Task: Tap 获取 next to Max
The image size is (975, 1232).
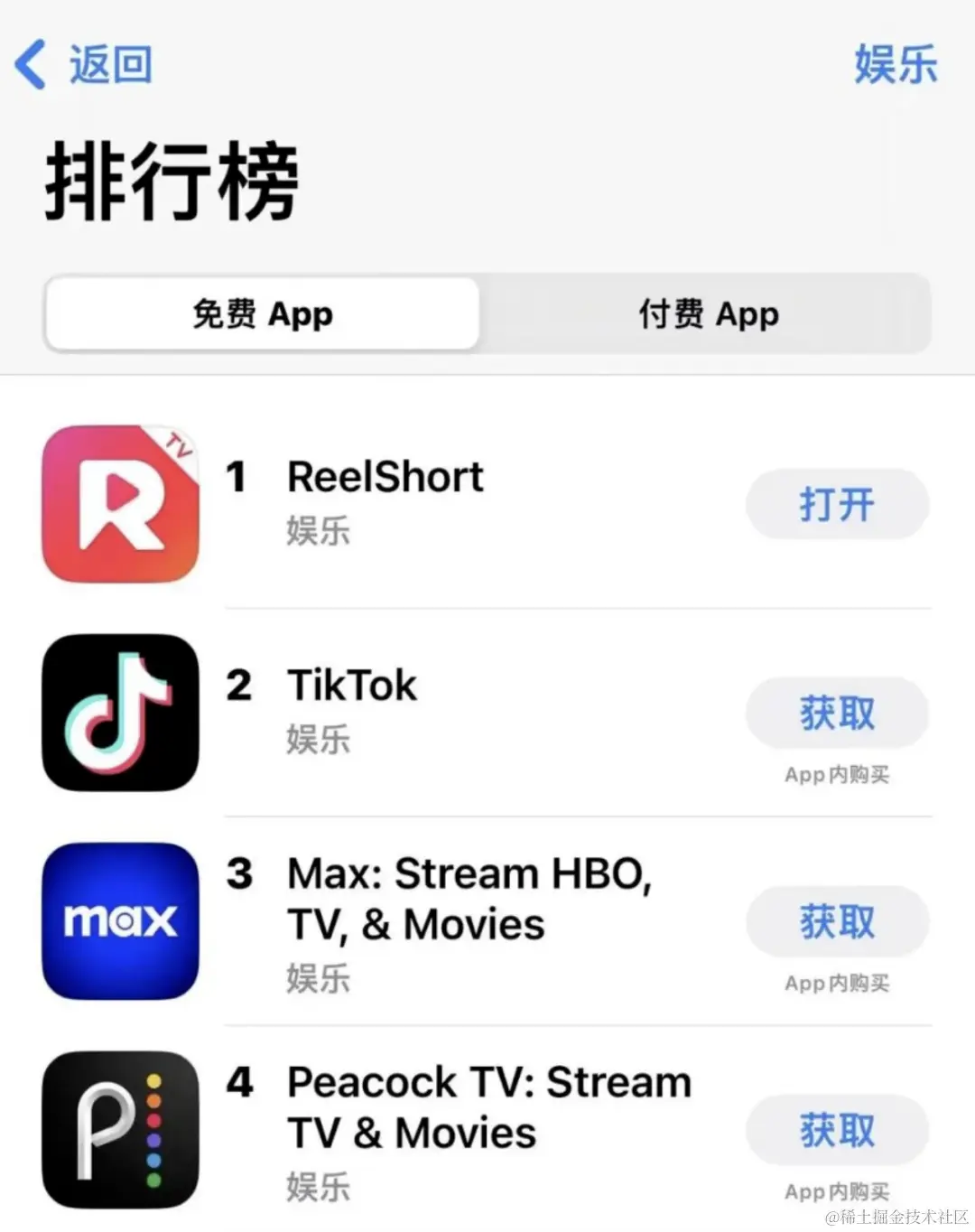Action: click(x=837, y=921)
